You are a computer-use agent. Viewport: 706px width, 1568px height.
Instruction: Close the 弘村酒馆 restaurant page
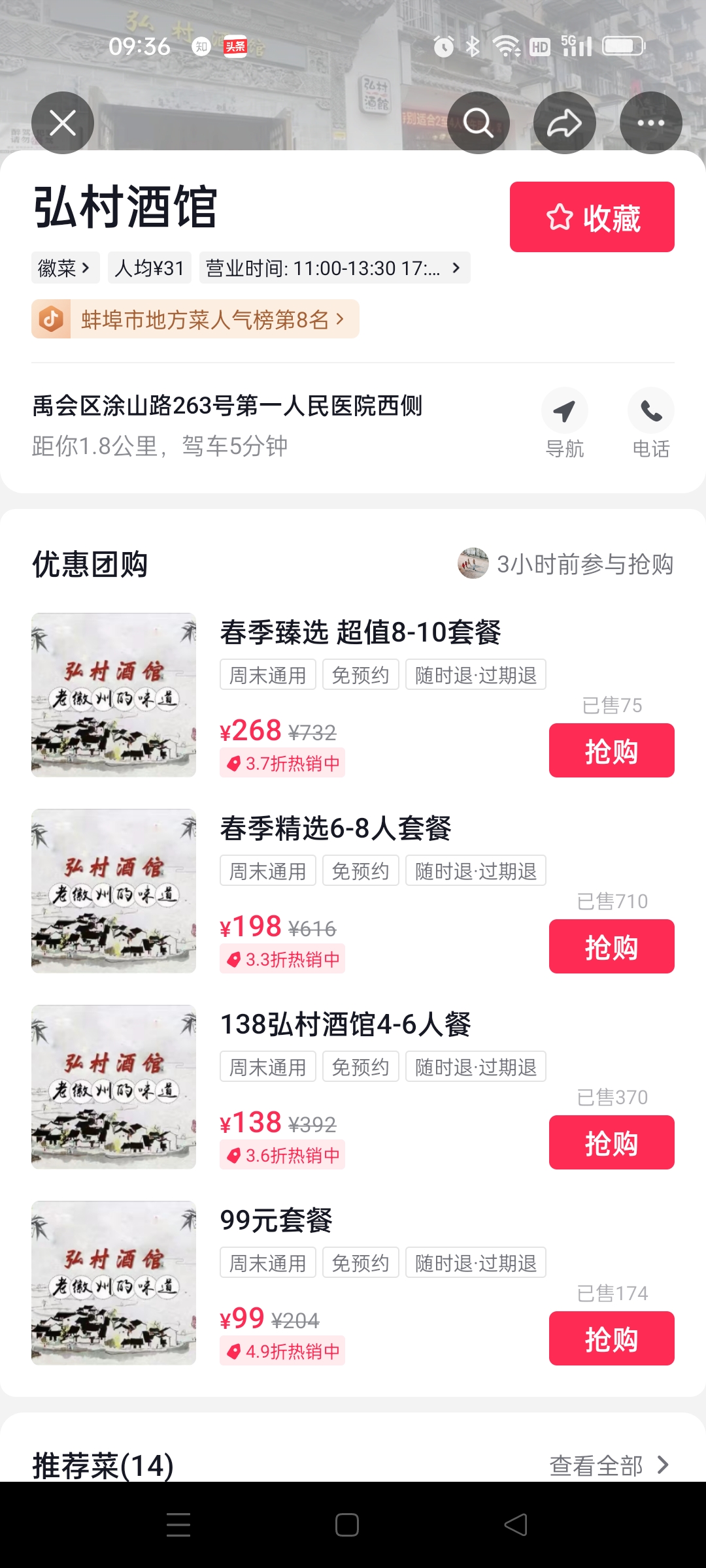point(63,123)
